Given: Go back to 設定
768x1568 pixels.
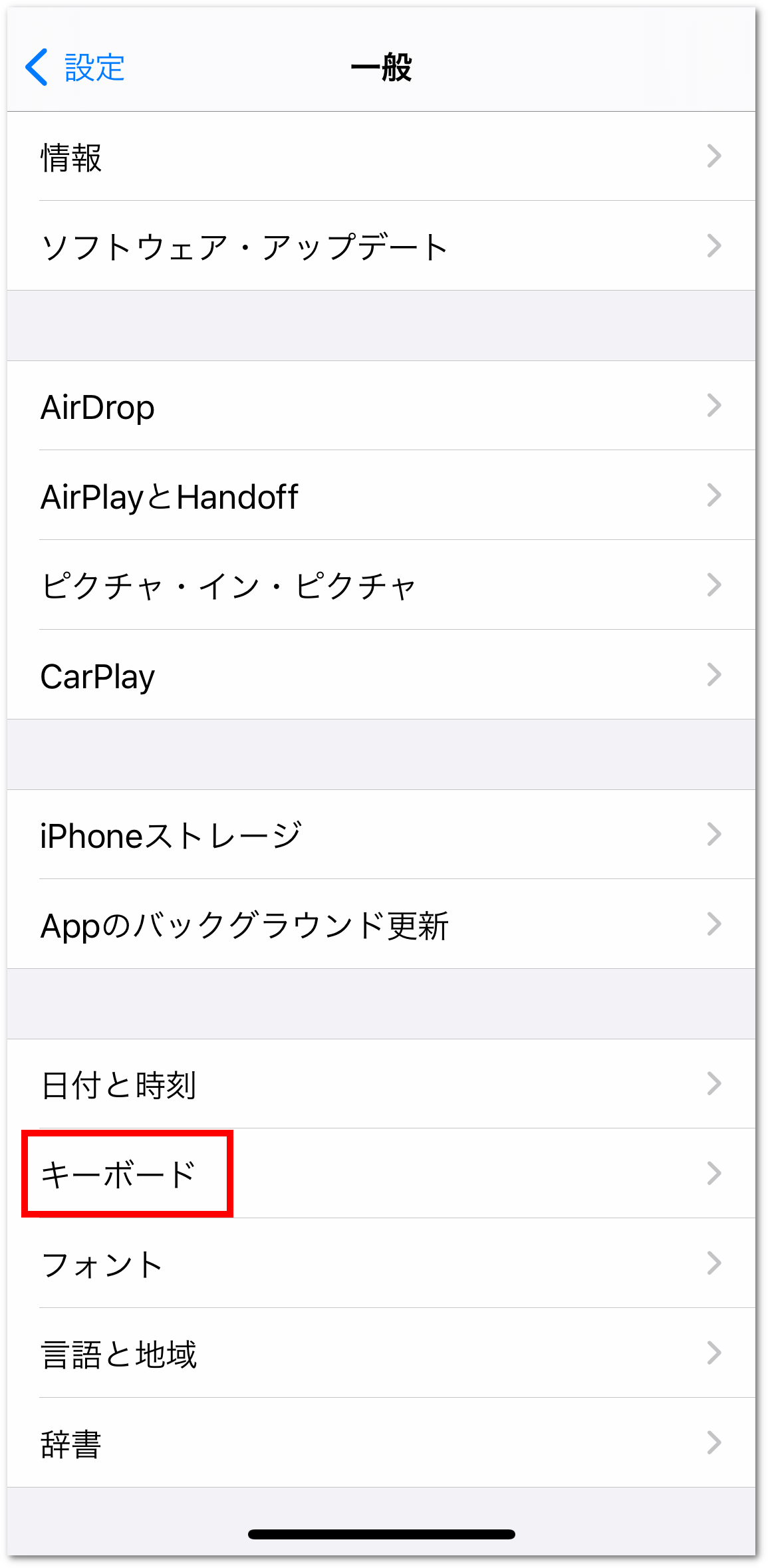Looking at the screenshot, I should (x=74, y=67).
